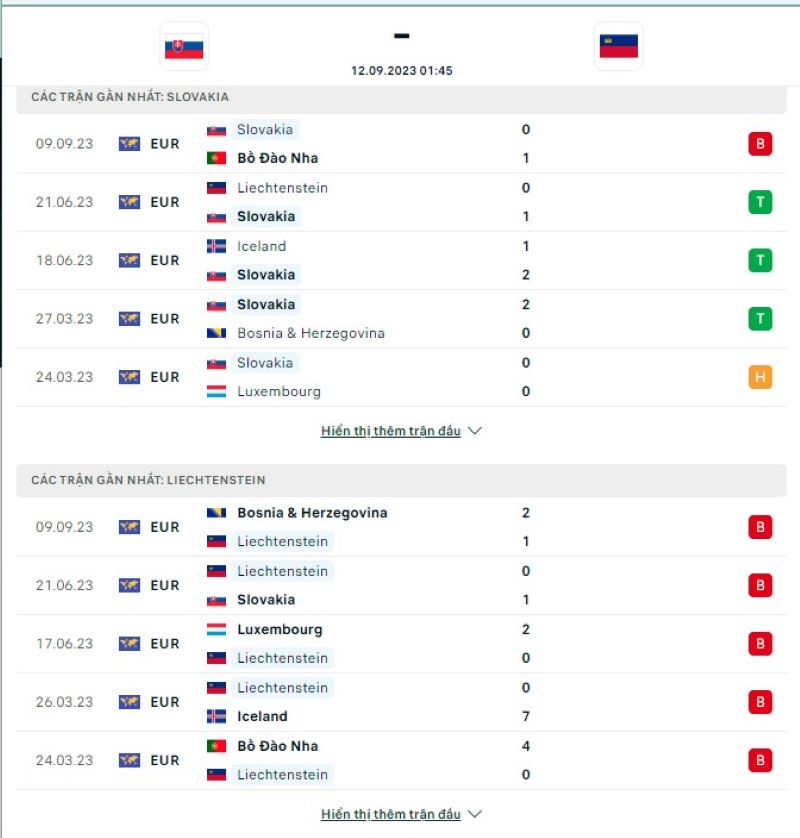Click the red B badge for the Portugal match
Image resolution: width=800 pixels, height=838 pixels.
[x=761, y=143]
